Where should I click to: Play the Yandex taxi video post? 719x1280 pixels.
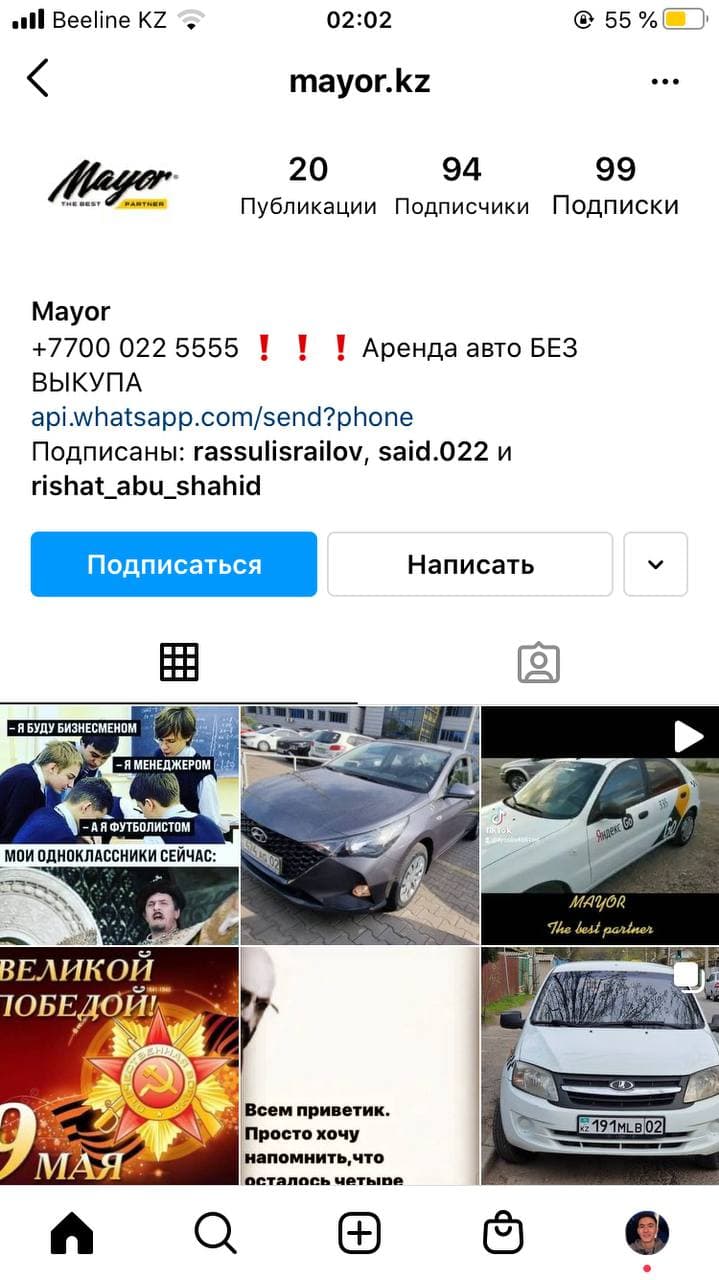pos(600,825)
